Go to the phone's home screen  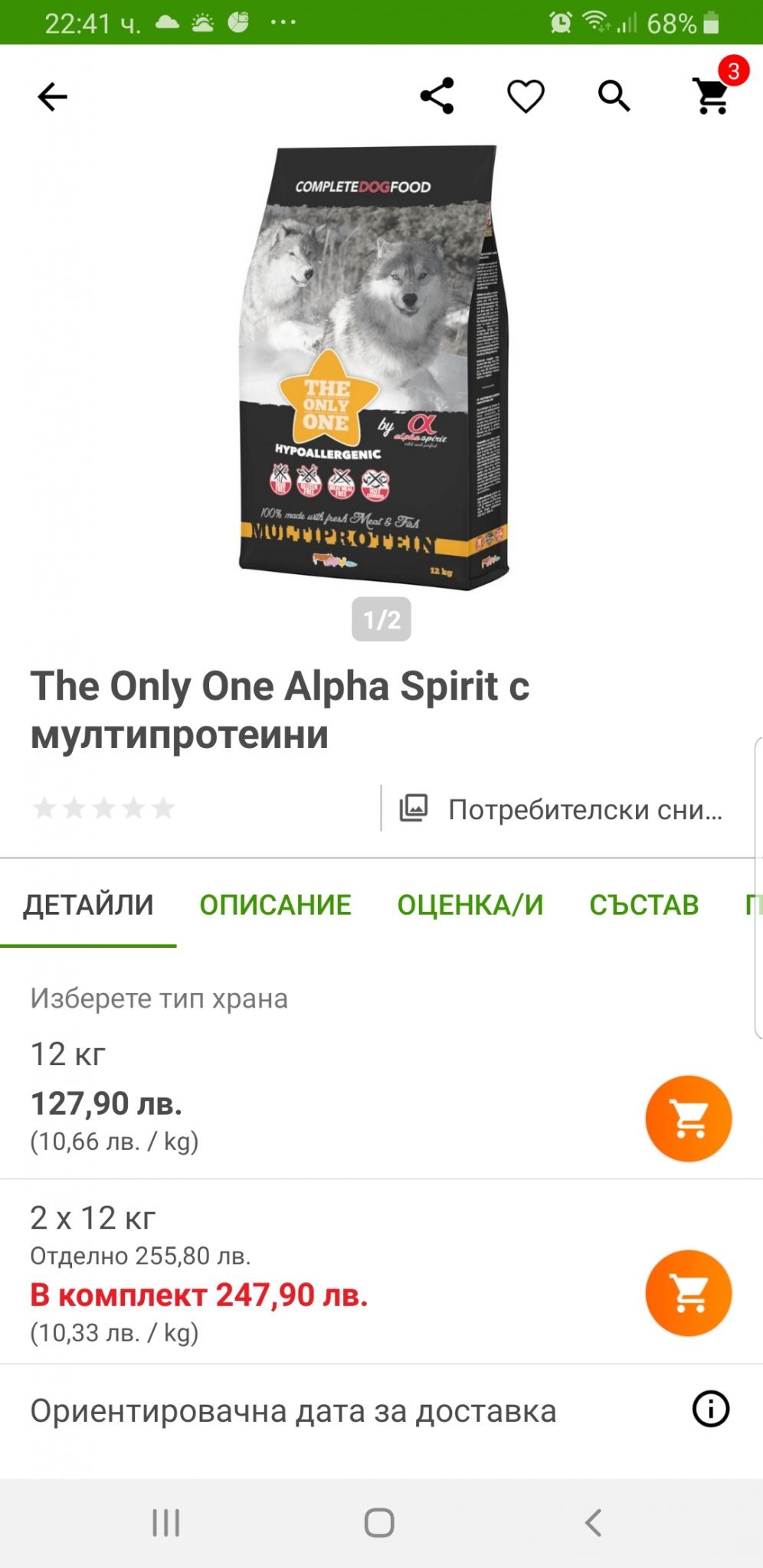[379, 1522]
